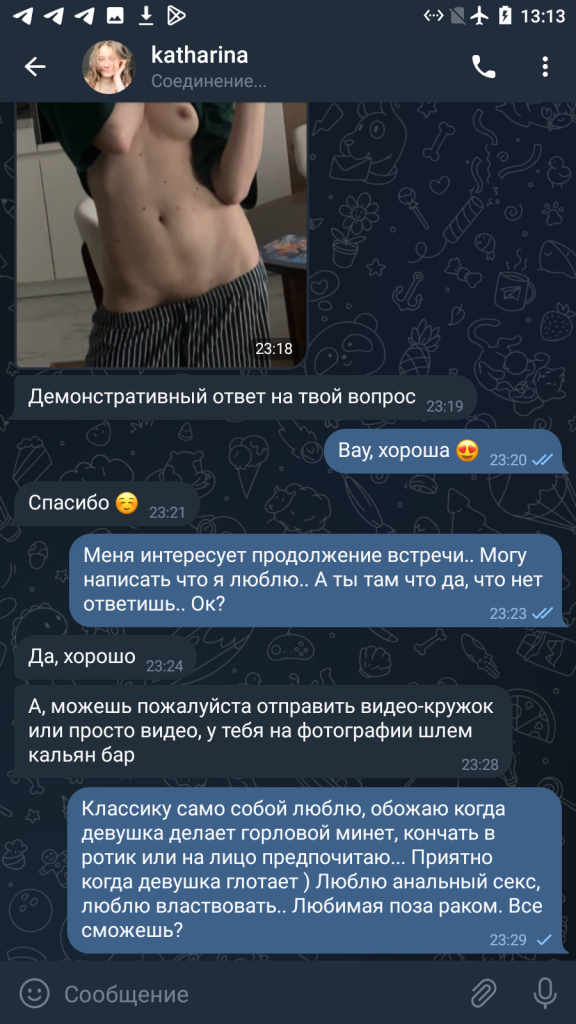
Task: Open the three-dot overflow menu
Action: click(545, 67)
